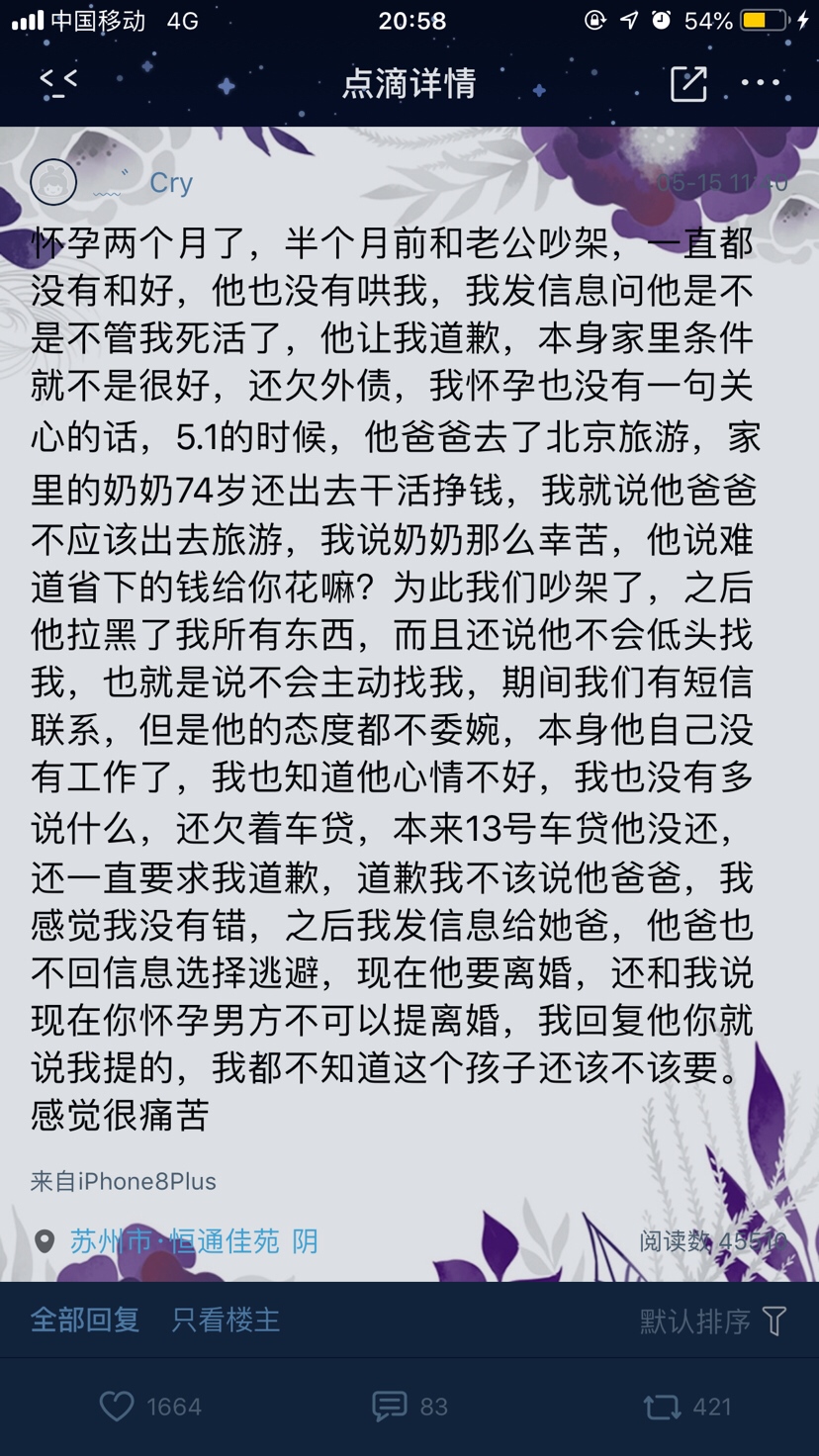Open the poster's avatar profile
The image size is (819, 1456).
[54, 183]
